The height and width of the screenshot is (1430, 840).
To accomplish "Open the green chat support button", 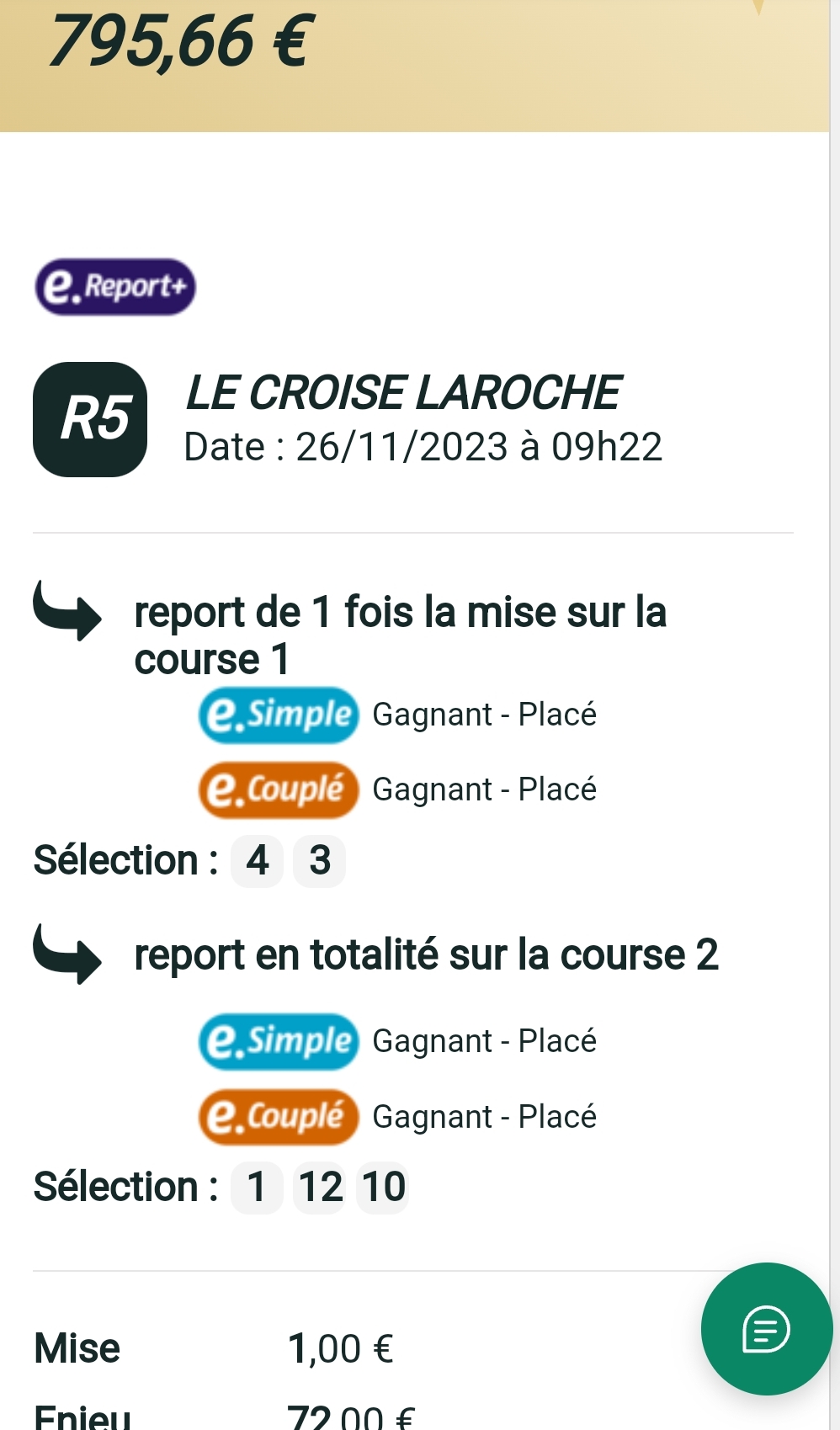I will (x=767, y=1329).
